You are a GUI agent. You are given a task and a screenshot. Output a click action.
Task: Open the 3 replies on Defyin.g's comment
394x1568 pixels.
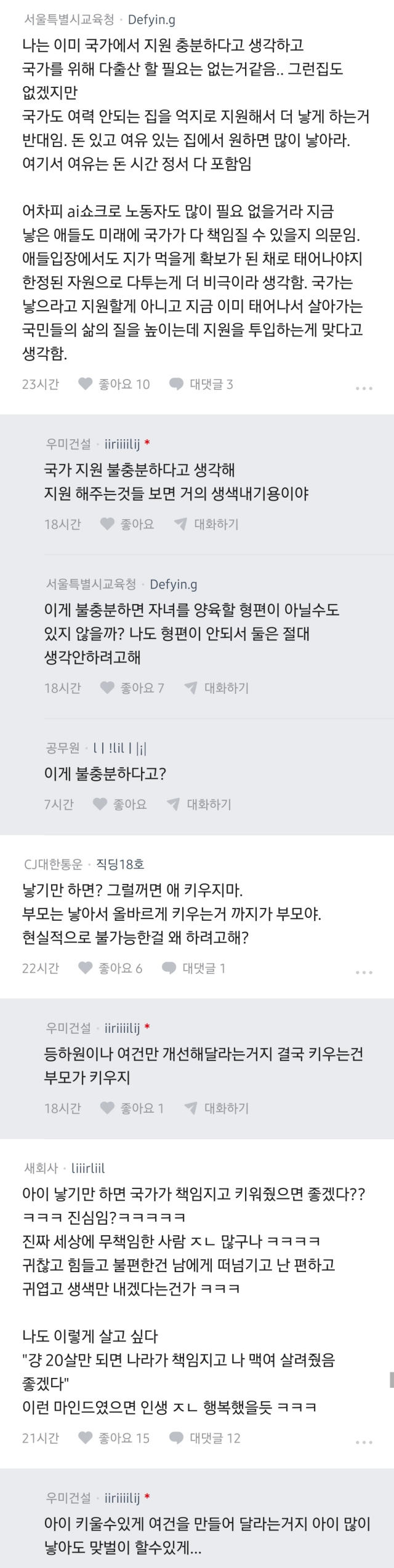[201, 384]
